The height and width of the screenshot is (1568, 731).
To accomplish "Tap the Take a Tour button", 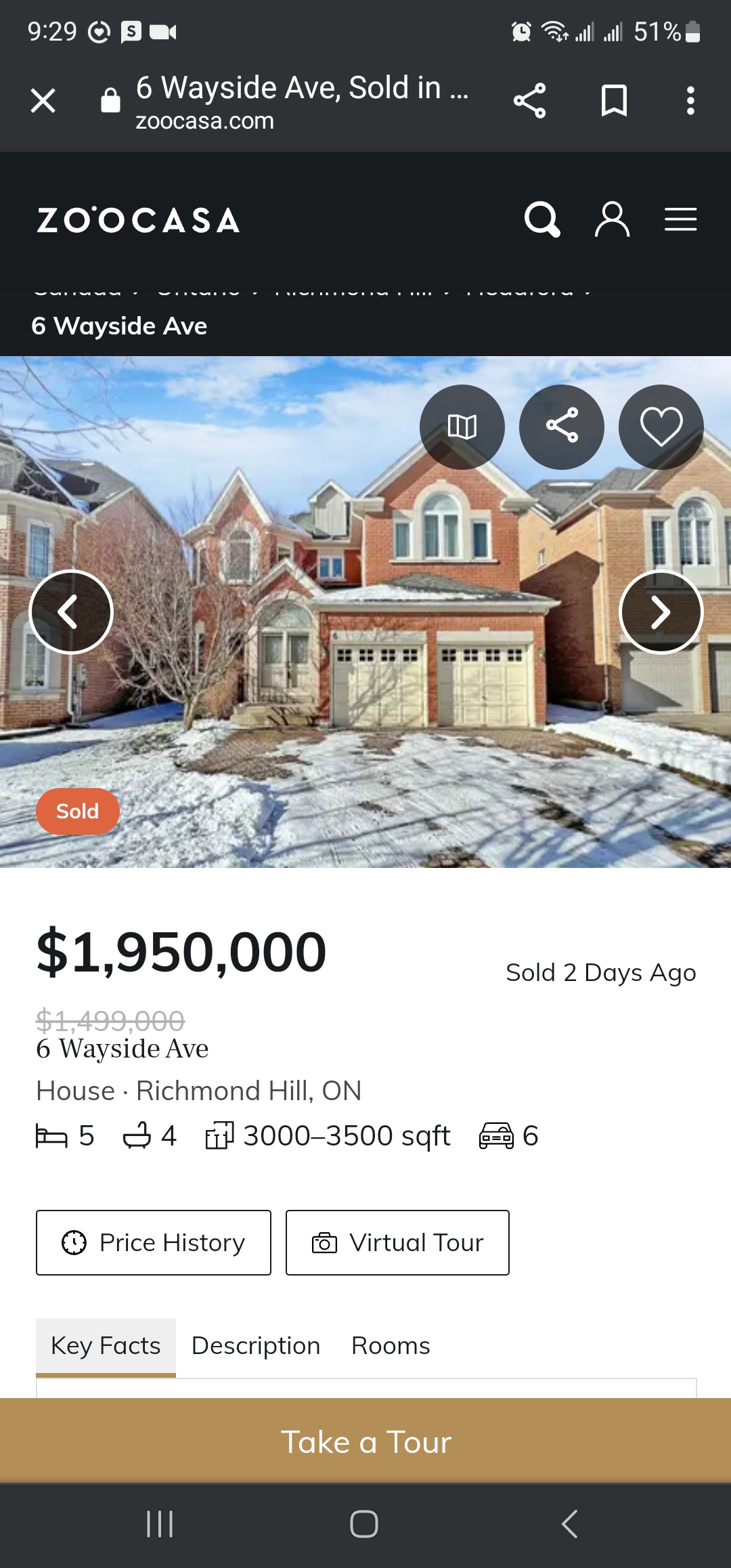I will click(x=365, y=1442).
